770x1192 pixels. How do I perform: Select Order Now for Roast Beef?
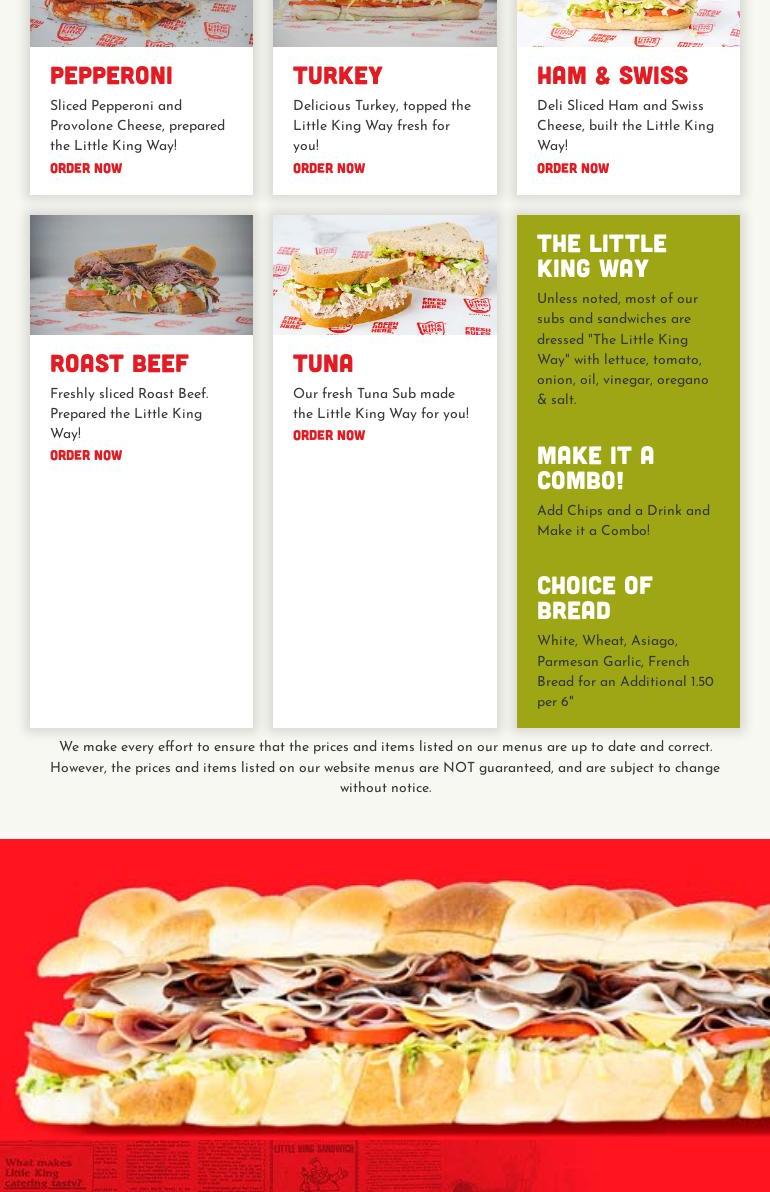86,455
